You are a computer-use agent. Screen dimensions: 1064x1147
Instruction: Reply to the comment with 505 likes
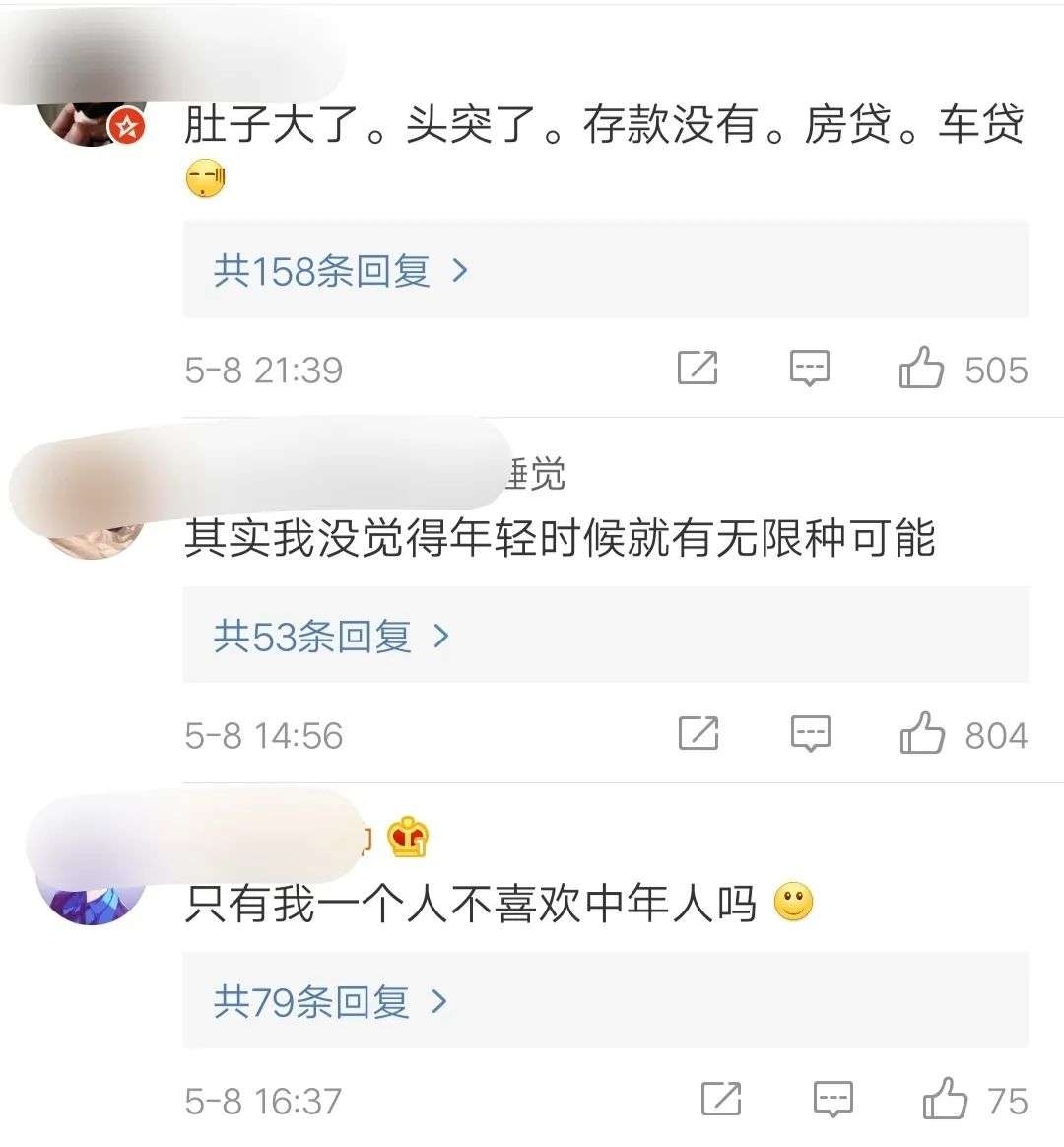click(810, 369)
